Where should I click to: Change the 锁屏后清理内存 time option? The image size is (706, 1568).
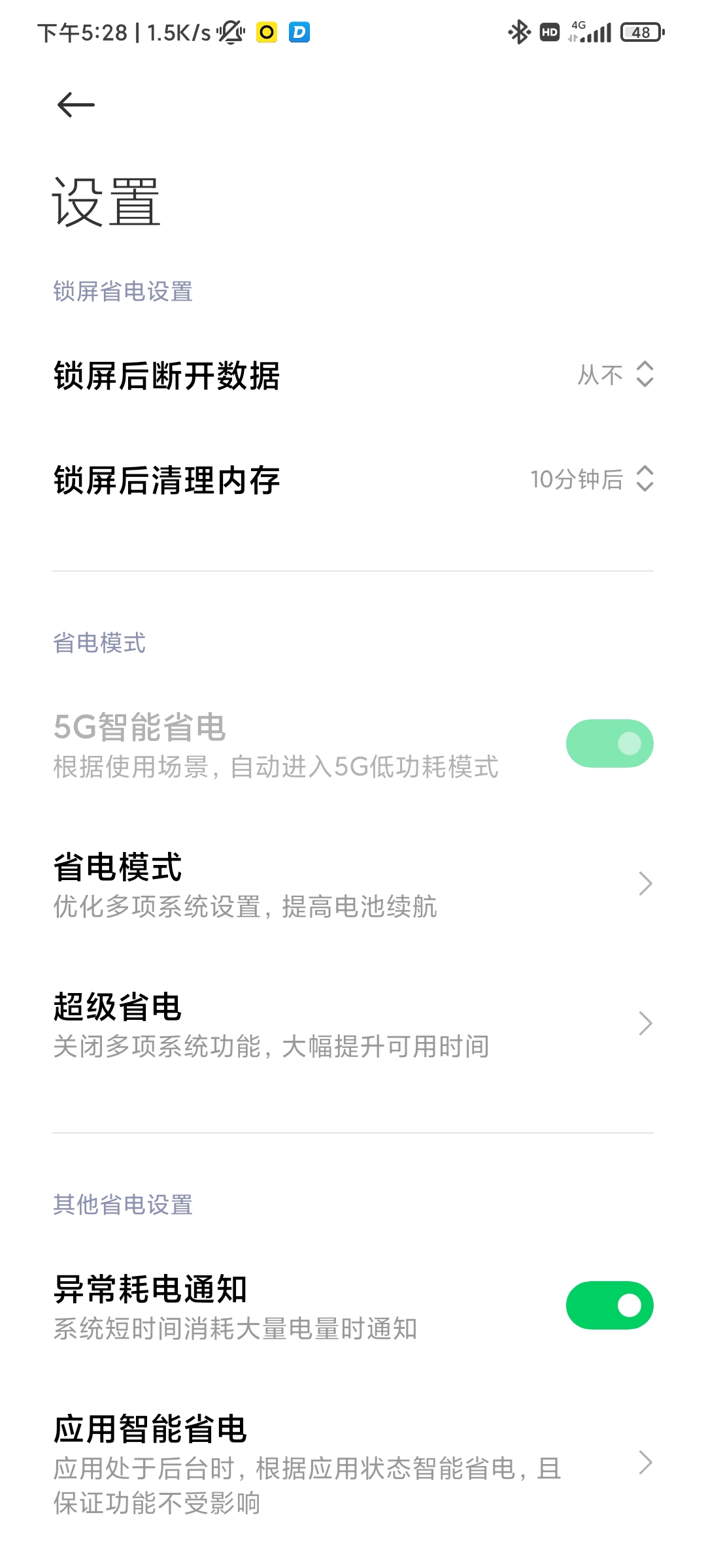(353, 480)
